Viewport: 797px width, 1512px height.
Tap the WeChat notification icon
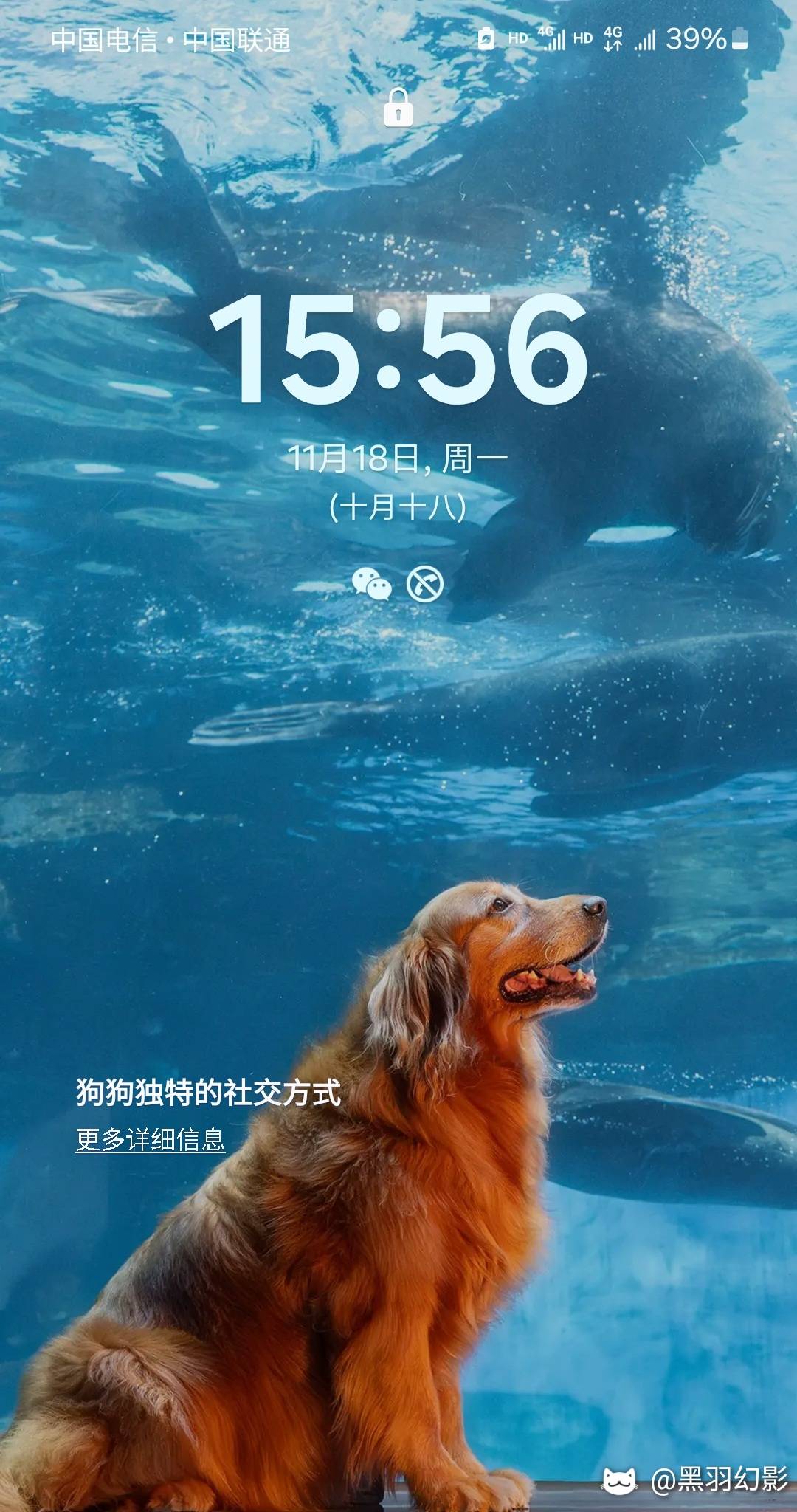click(x=371, y=584)
